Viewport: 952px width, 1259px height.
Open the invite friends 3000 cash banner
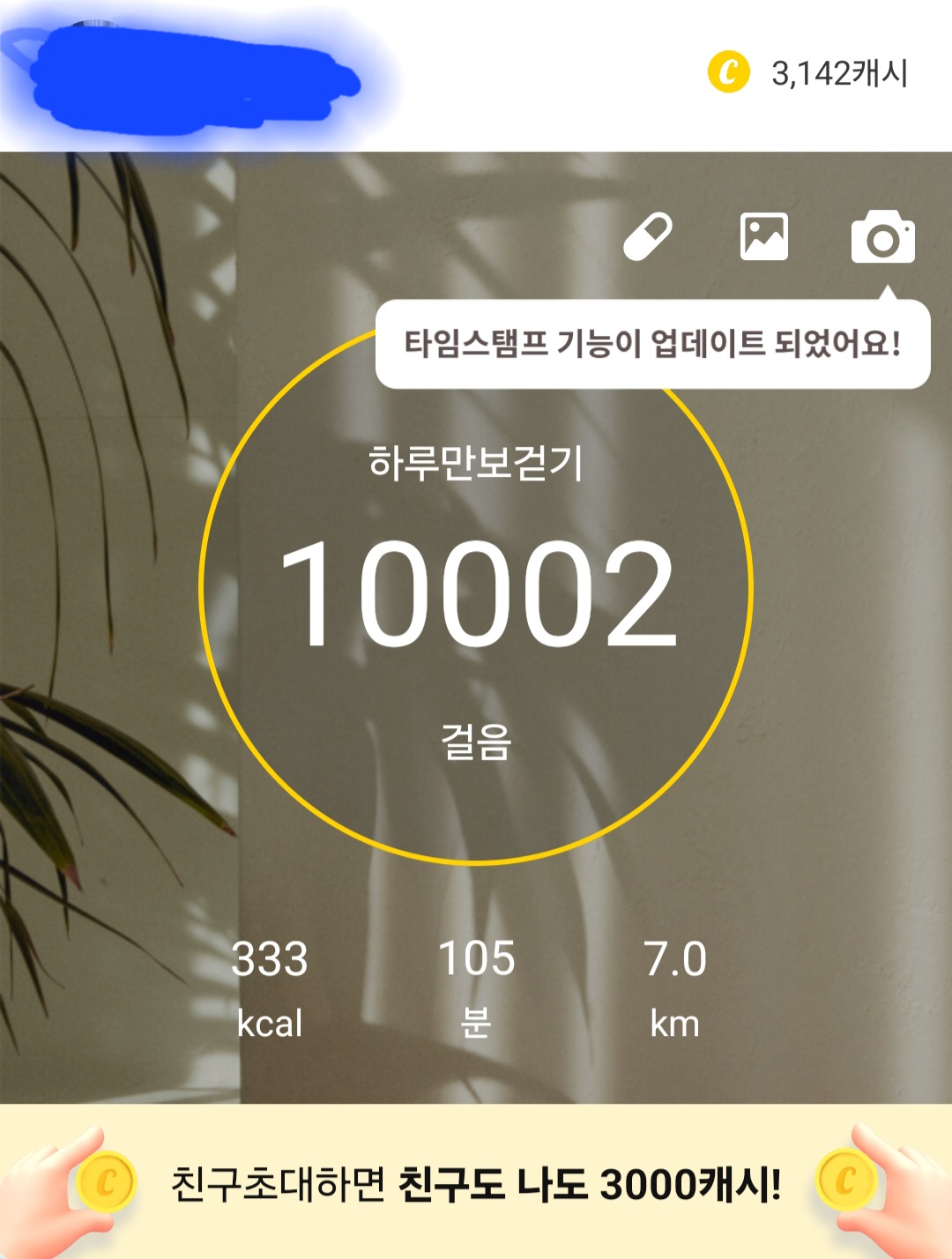pos(476,1181)
